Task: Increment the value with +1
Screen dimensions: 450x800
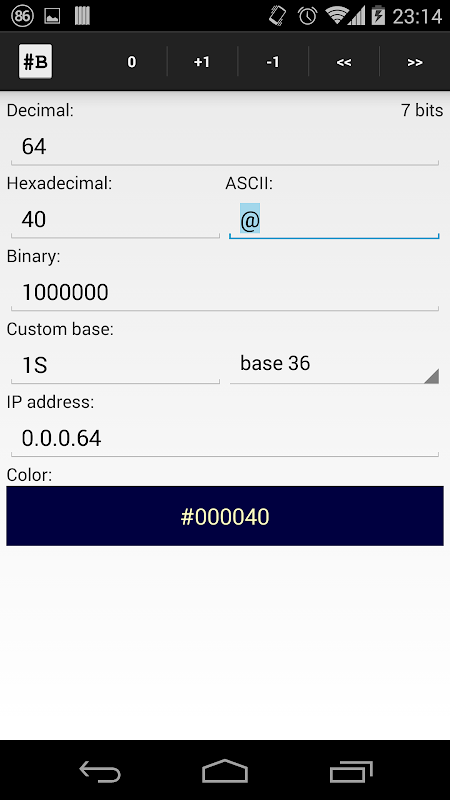Action: [202, 62]
